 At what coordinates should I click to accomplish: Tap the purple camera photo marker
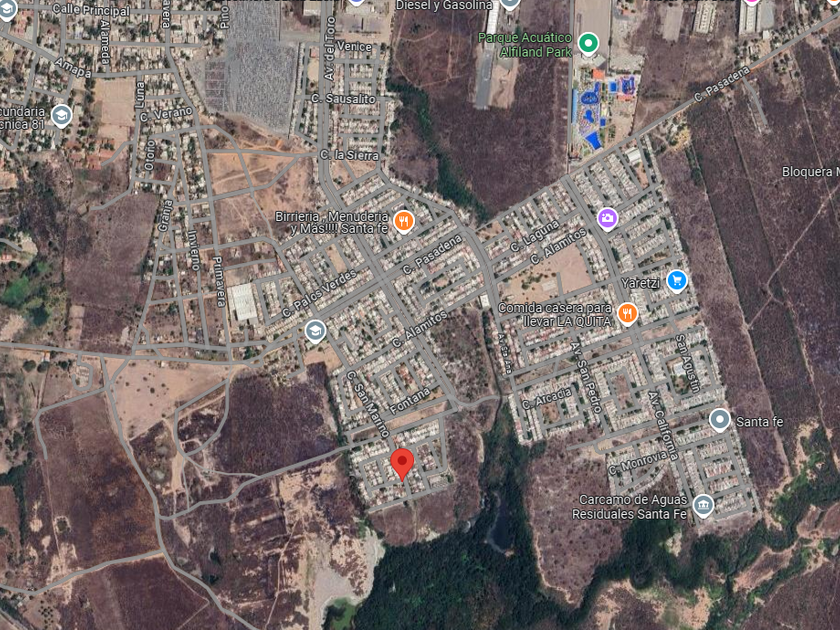coord(608,219)
